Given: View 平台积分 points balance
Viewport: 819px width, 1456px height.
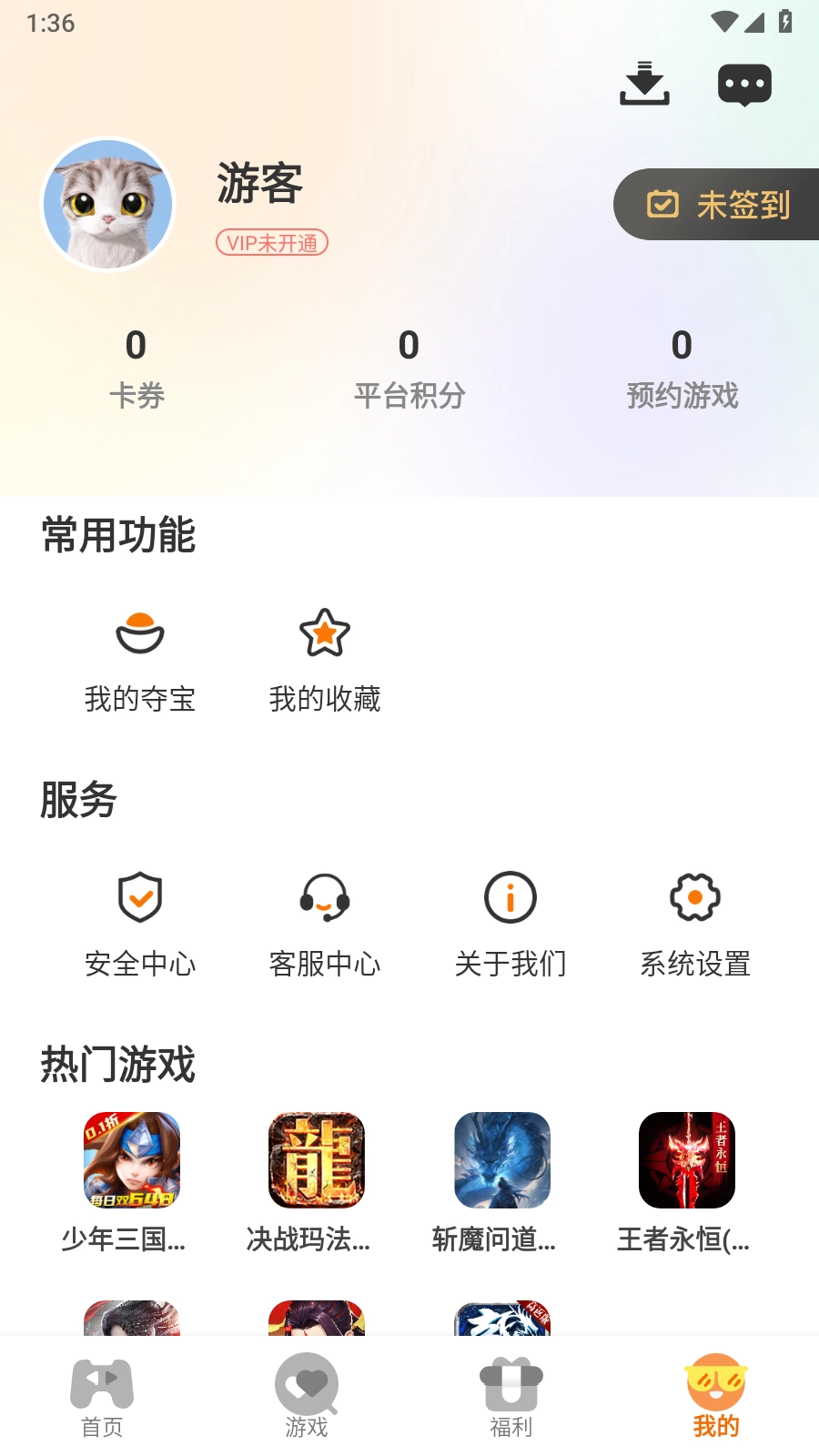Looking at the screenshot, I should pyautogui.click(x=409, y=369).
